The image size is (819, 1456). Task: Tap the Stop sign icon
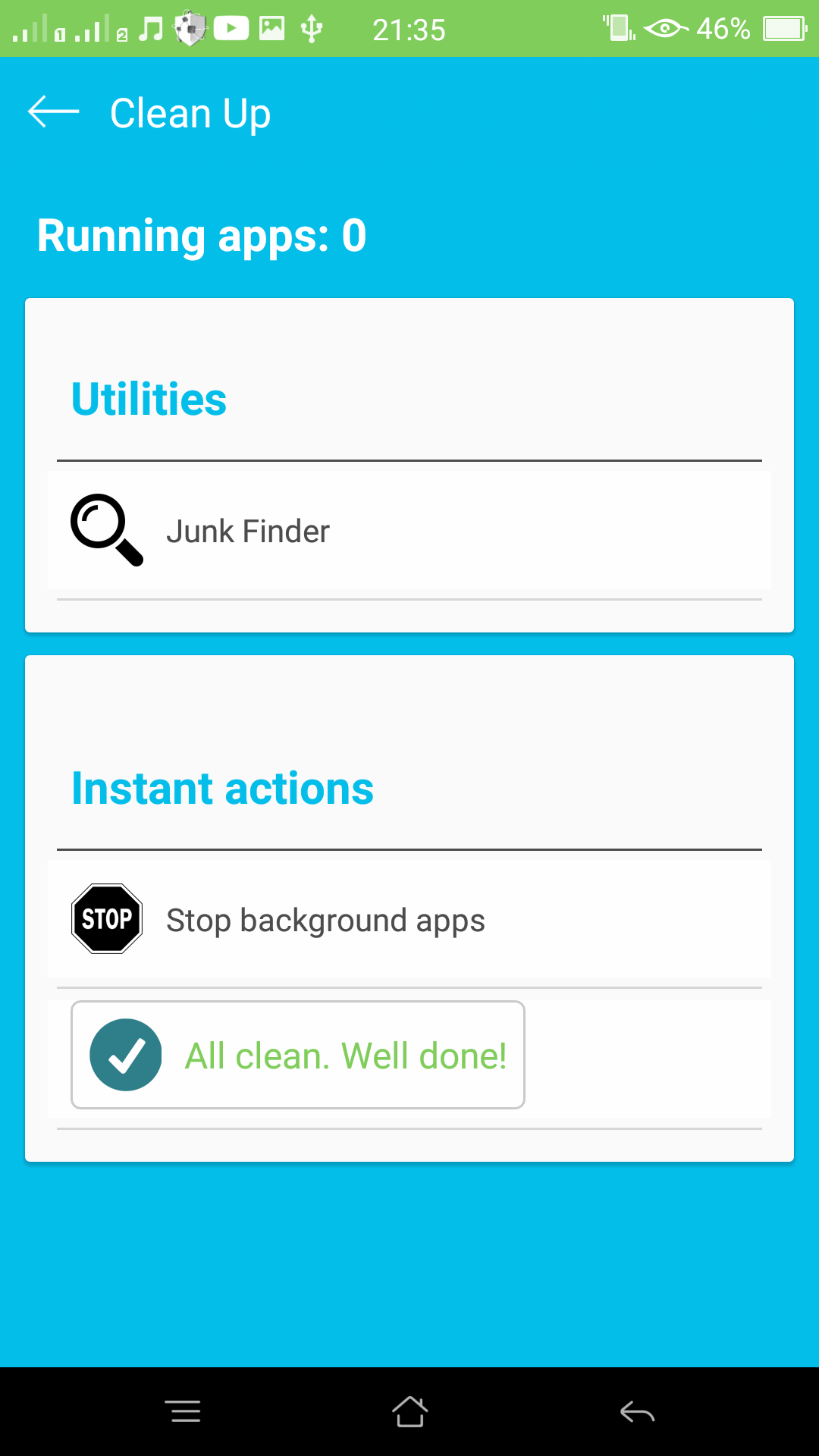tap(106, 918)
